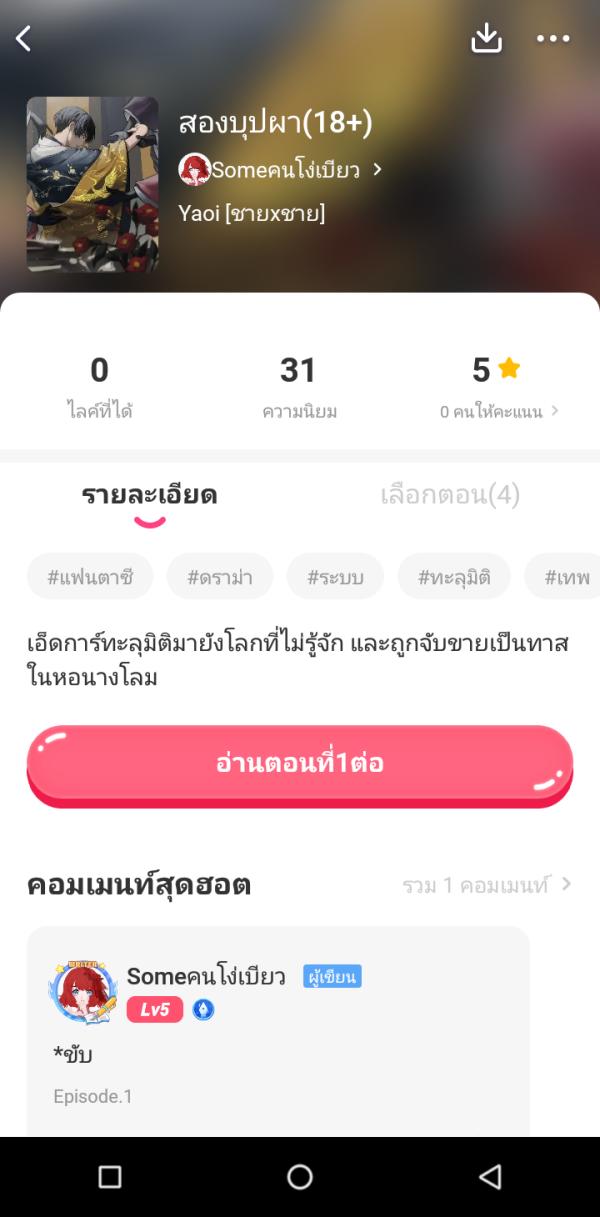This screenshot has height=1217, width=600.
Task: Switch to the รายละเอียด tab
Action: [x=149, y=495]
